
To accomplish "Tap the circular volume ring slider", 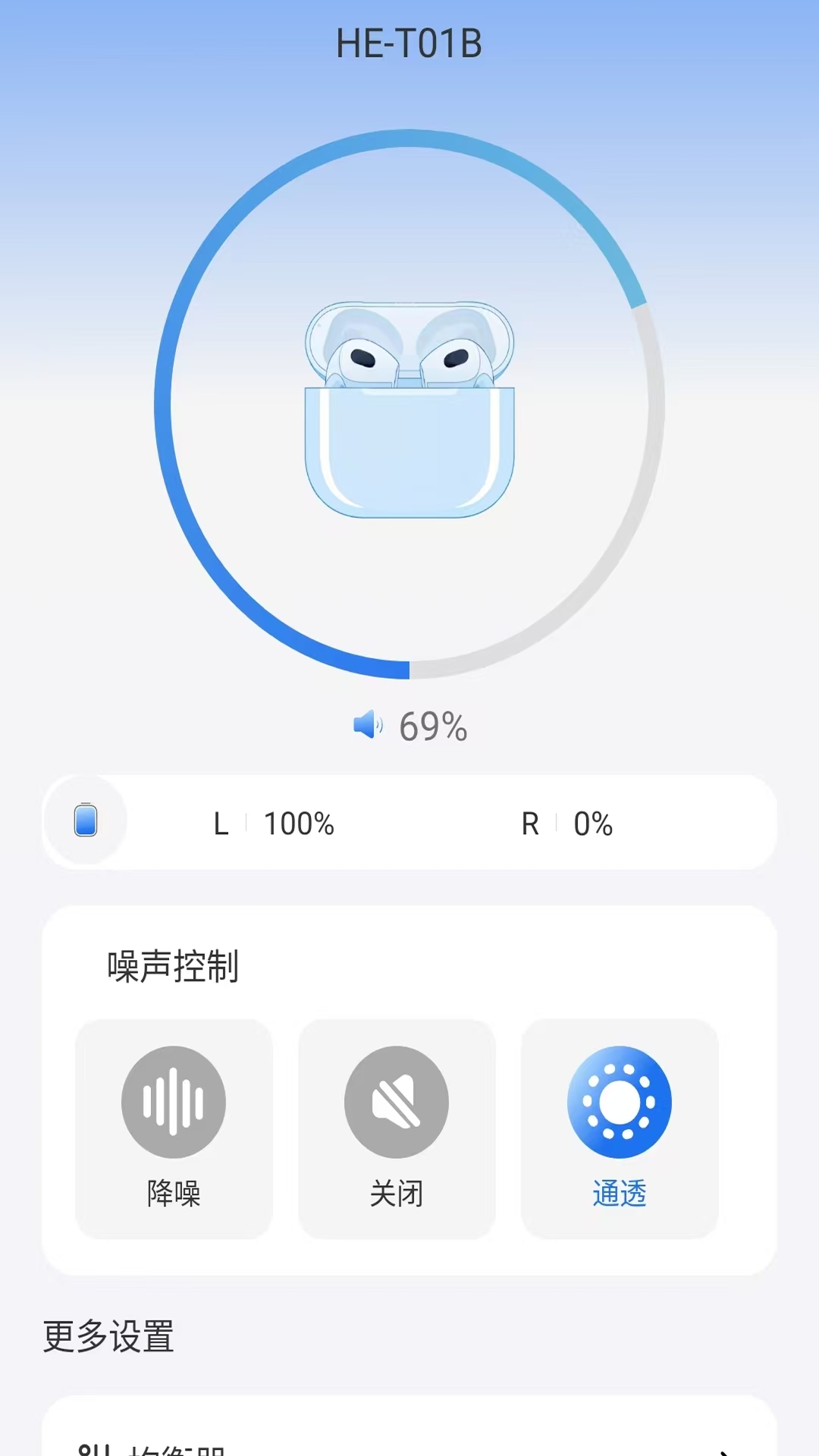I will (409, 404).
